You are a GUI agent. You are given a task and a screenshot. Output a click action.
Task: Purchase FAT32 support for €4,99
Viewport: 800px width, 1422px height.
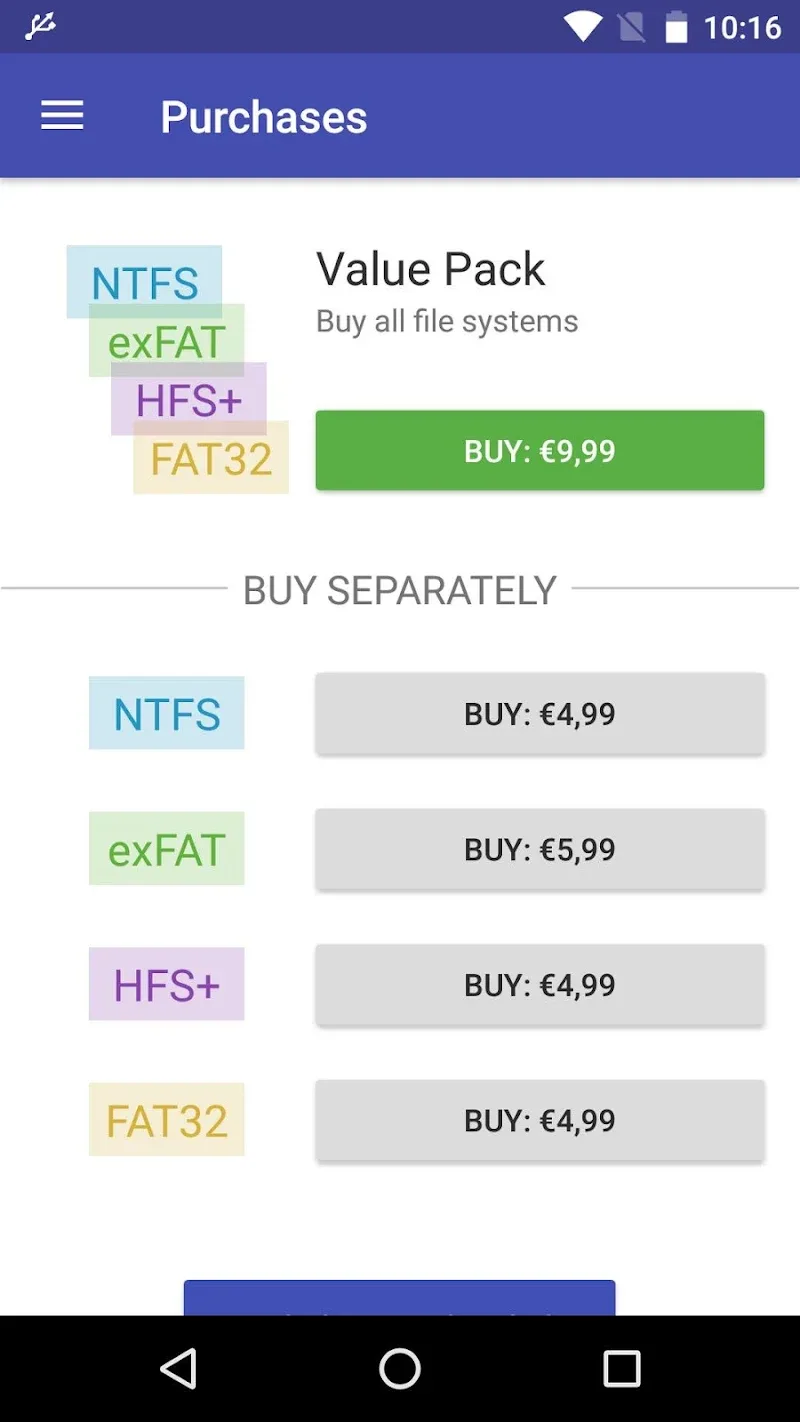tap(540, 1120)
